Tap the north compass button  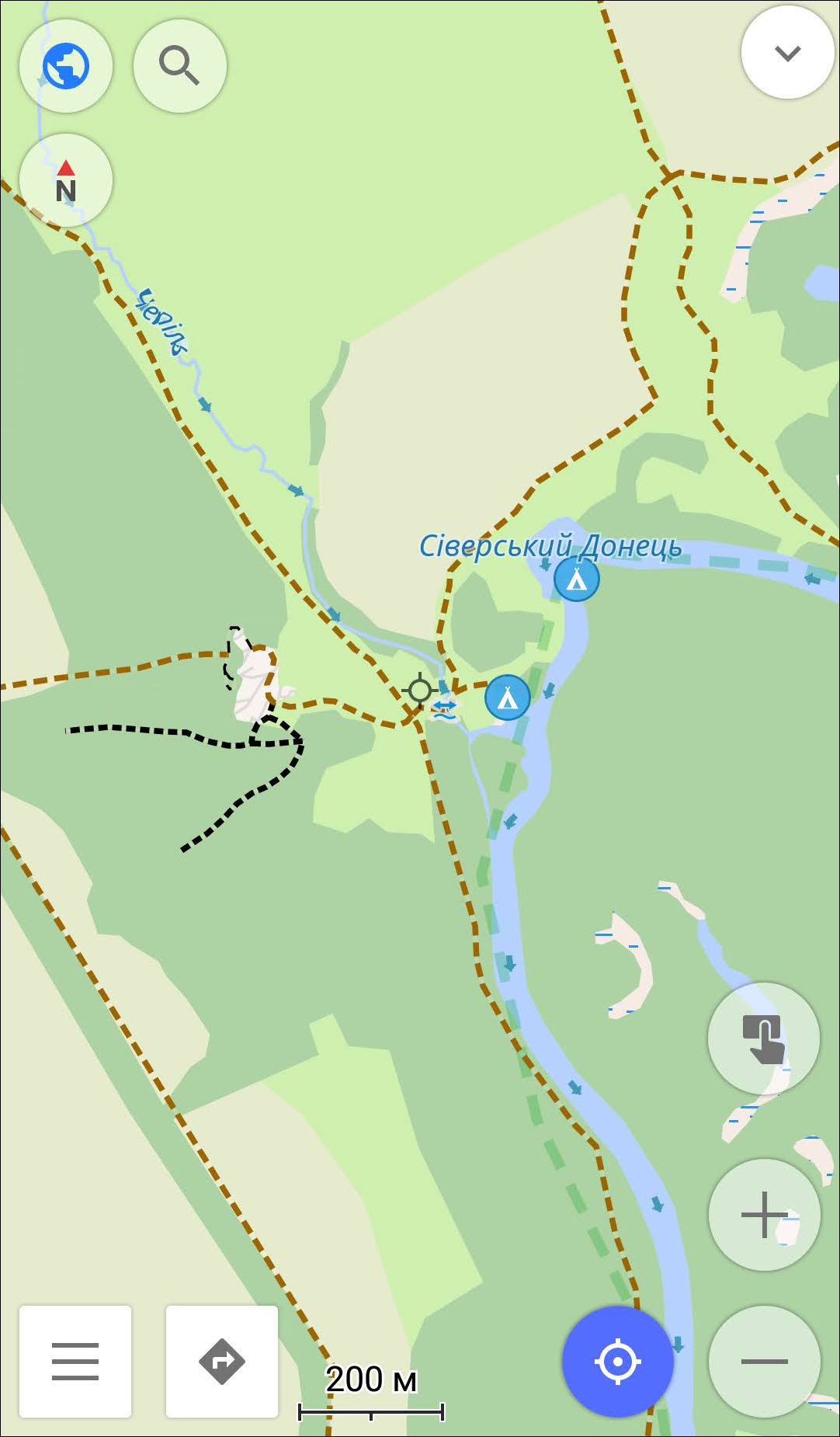[x=66, y=181]
